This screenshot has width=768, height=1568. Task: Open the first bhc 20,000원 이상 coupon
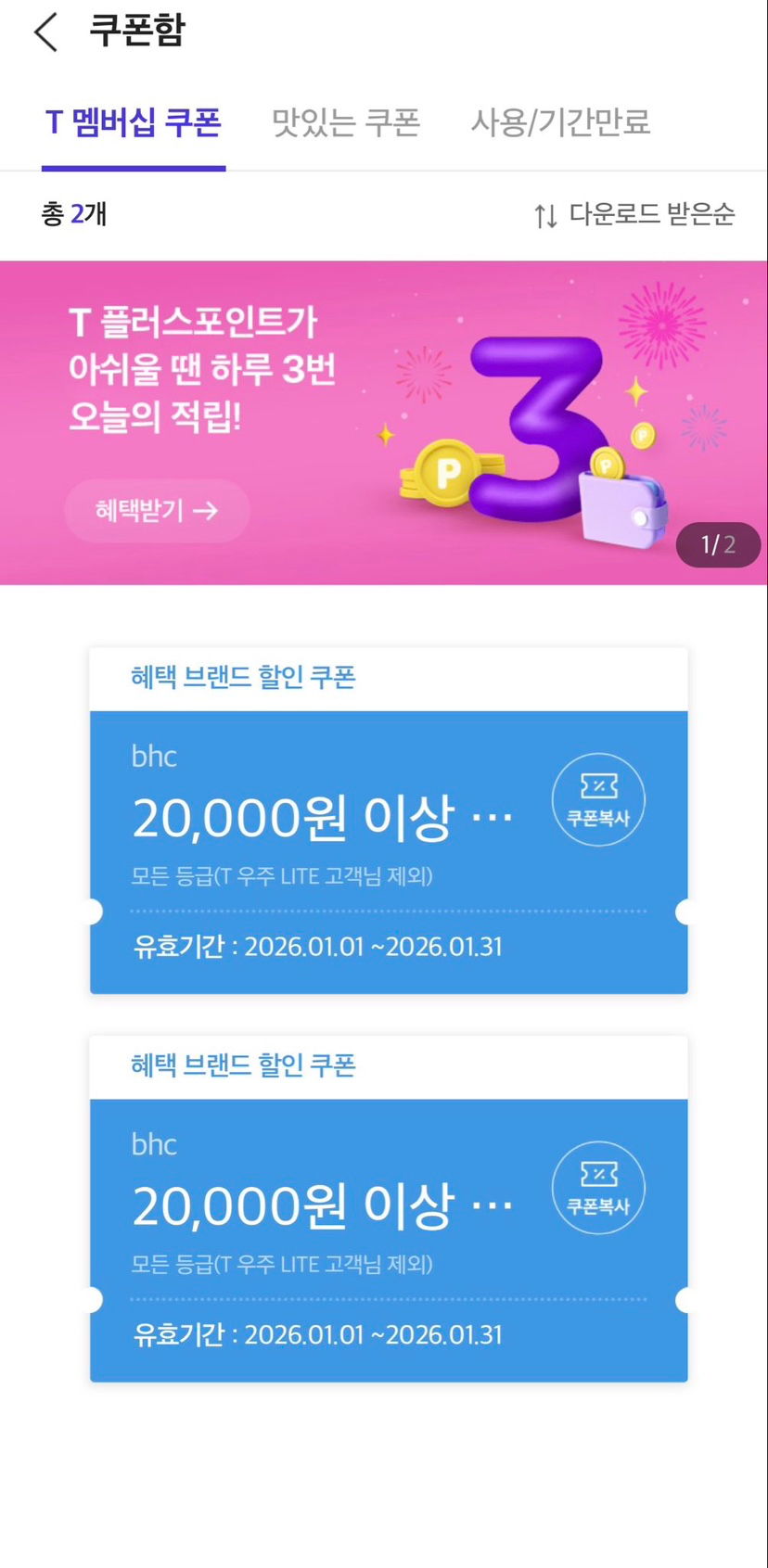[322, 819]
